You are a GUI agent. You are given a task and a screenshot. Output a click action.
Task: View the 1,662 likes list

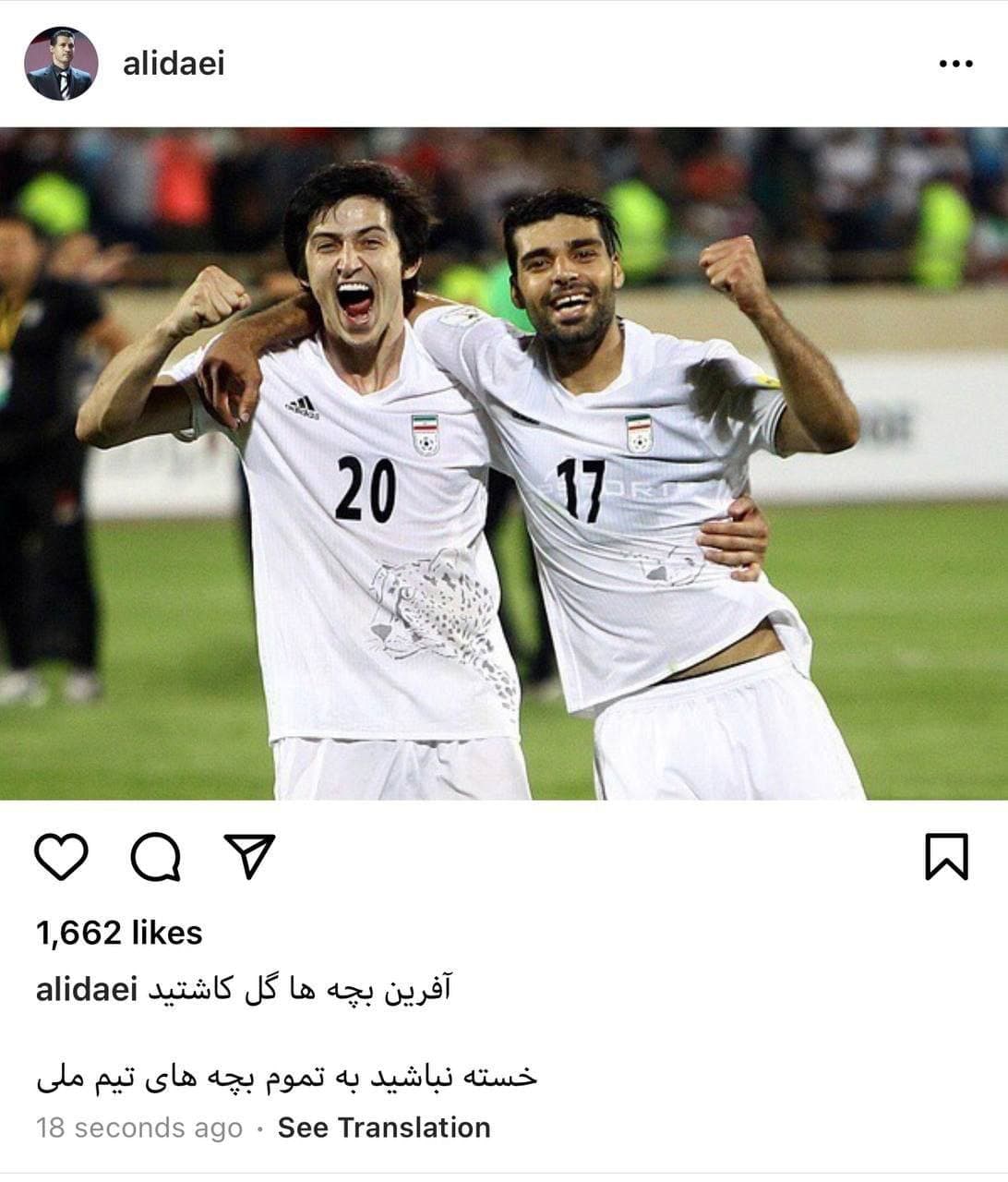[119, 933]
